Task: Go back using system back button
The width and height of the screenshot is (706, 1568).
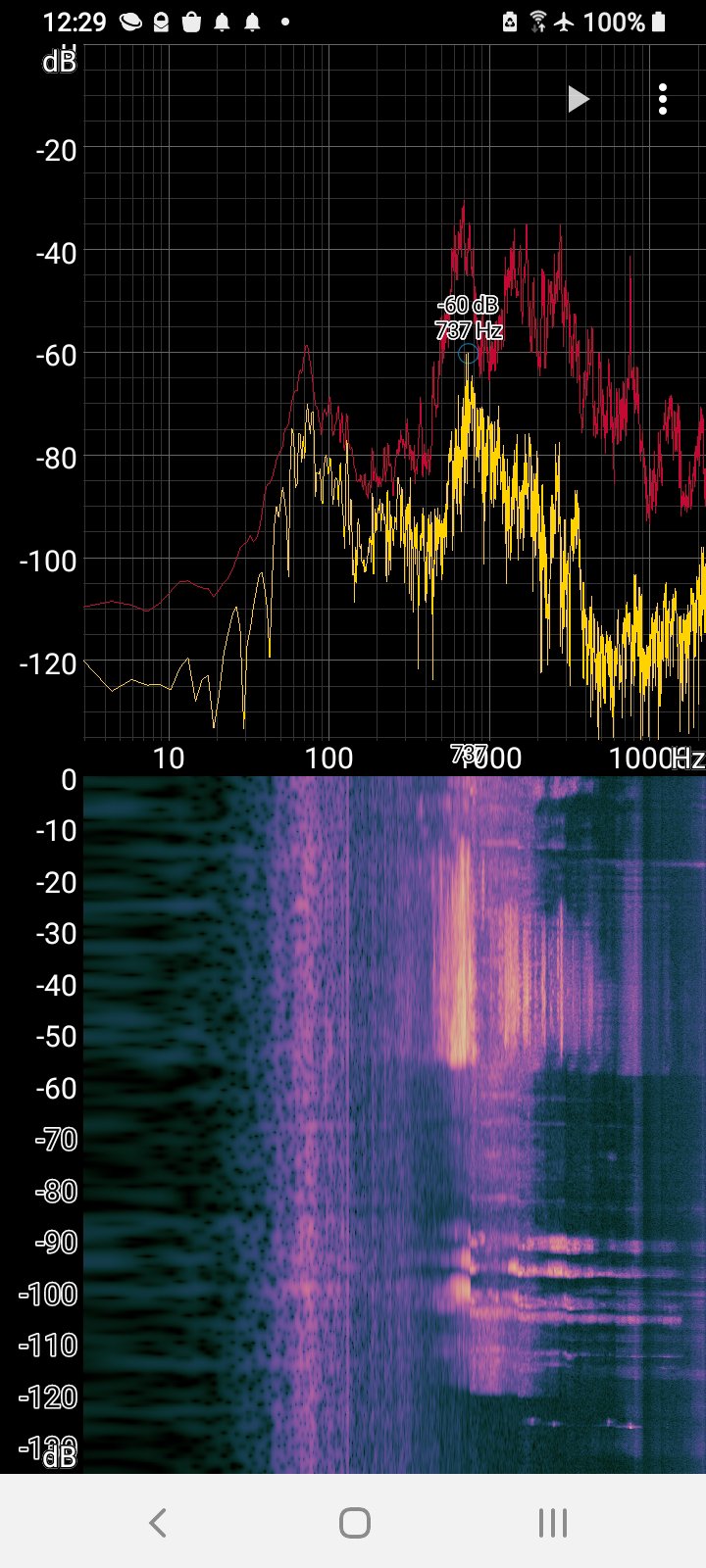Action: [157, 1522]
